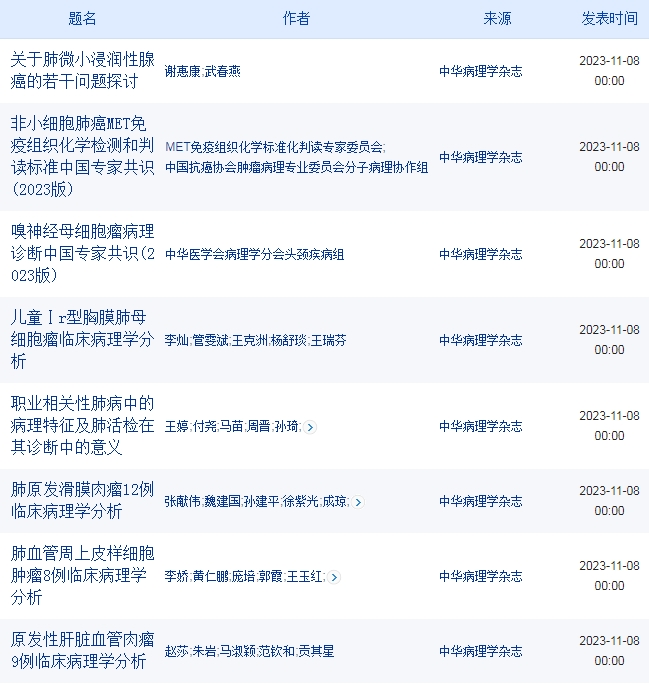View author 武春燕's page
Image resolution: width=649 pixels, height=687 pixels.
222,71
